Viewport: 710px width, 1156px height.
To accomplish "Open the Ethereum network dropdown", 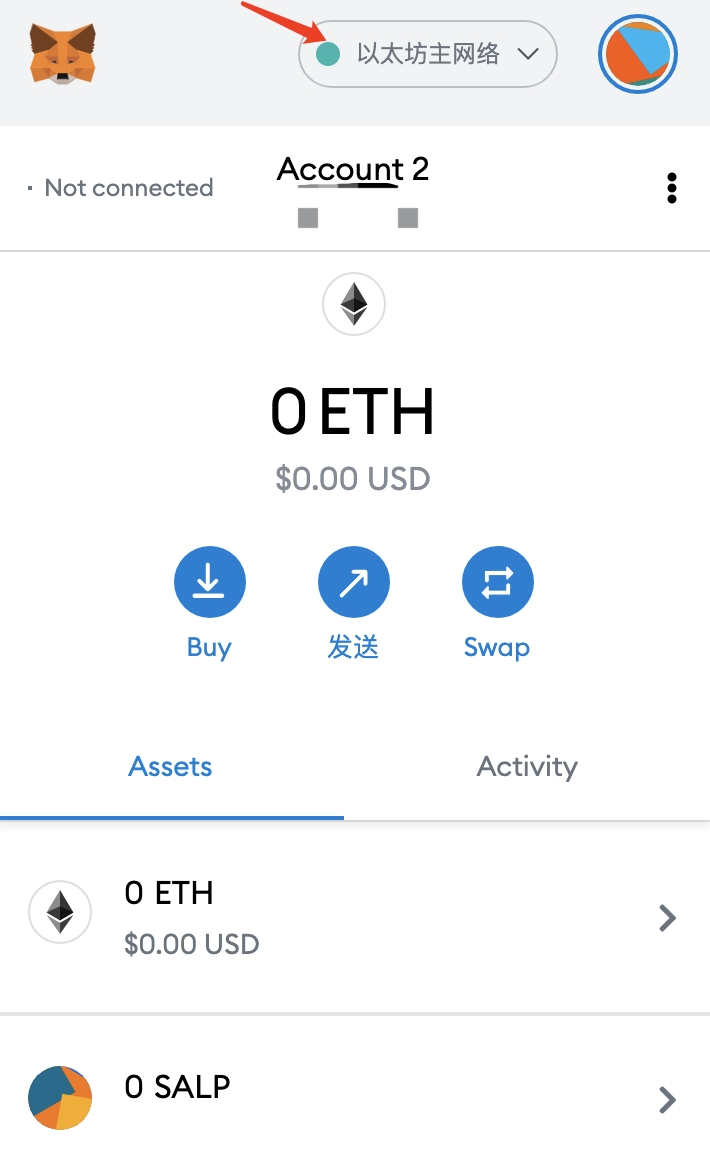I will point(427,54).
